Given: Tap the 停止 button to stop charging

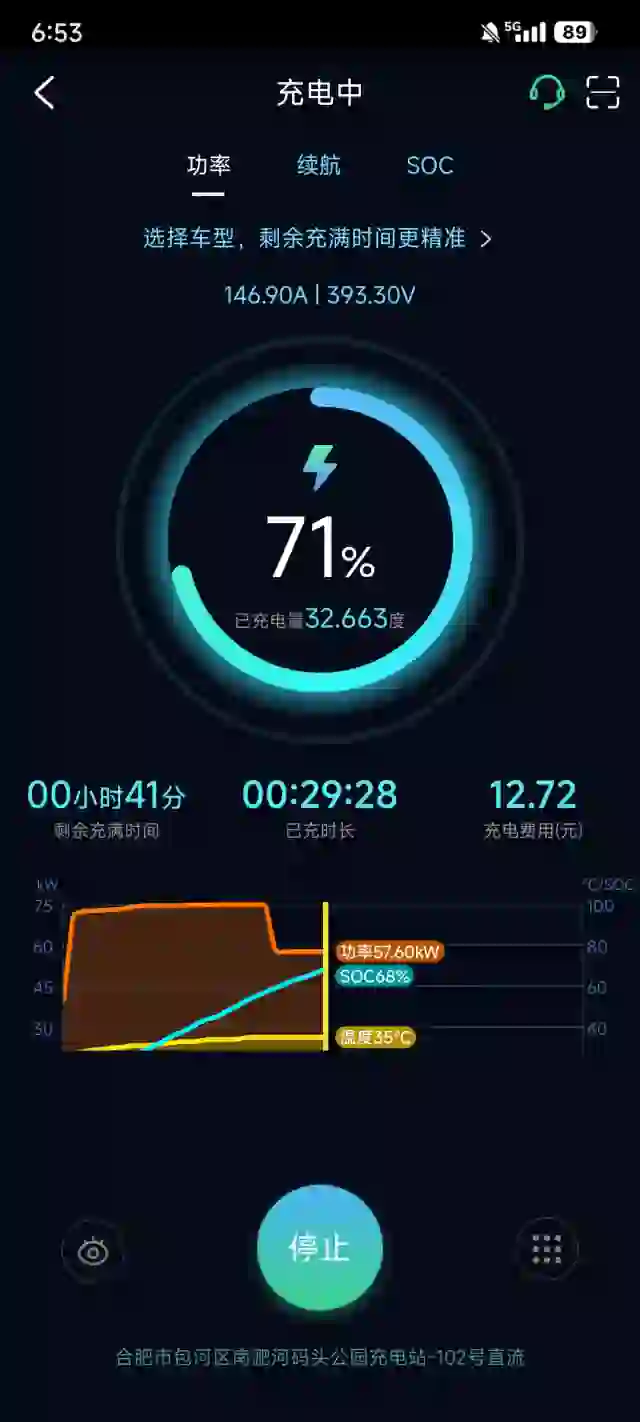Looking at the screenshot, I should pyautogui.click(x=320, y=1247).
